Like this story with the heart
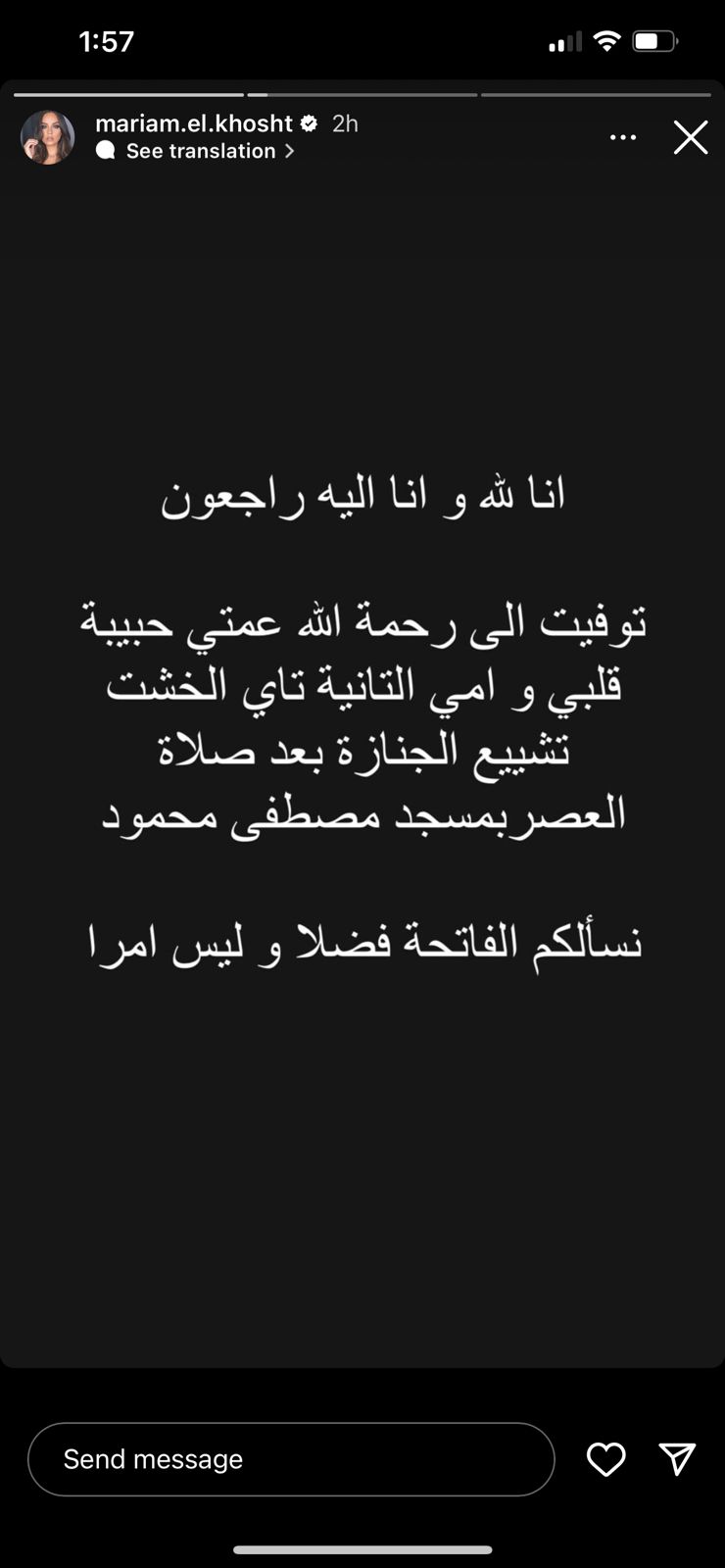The image size is (725, 1568). tap(605, 1459)
